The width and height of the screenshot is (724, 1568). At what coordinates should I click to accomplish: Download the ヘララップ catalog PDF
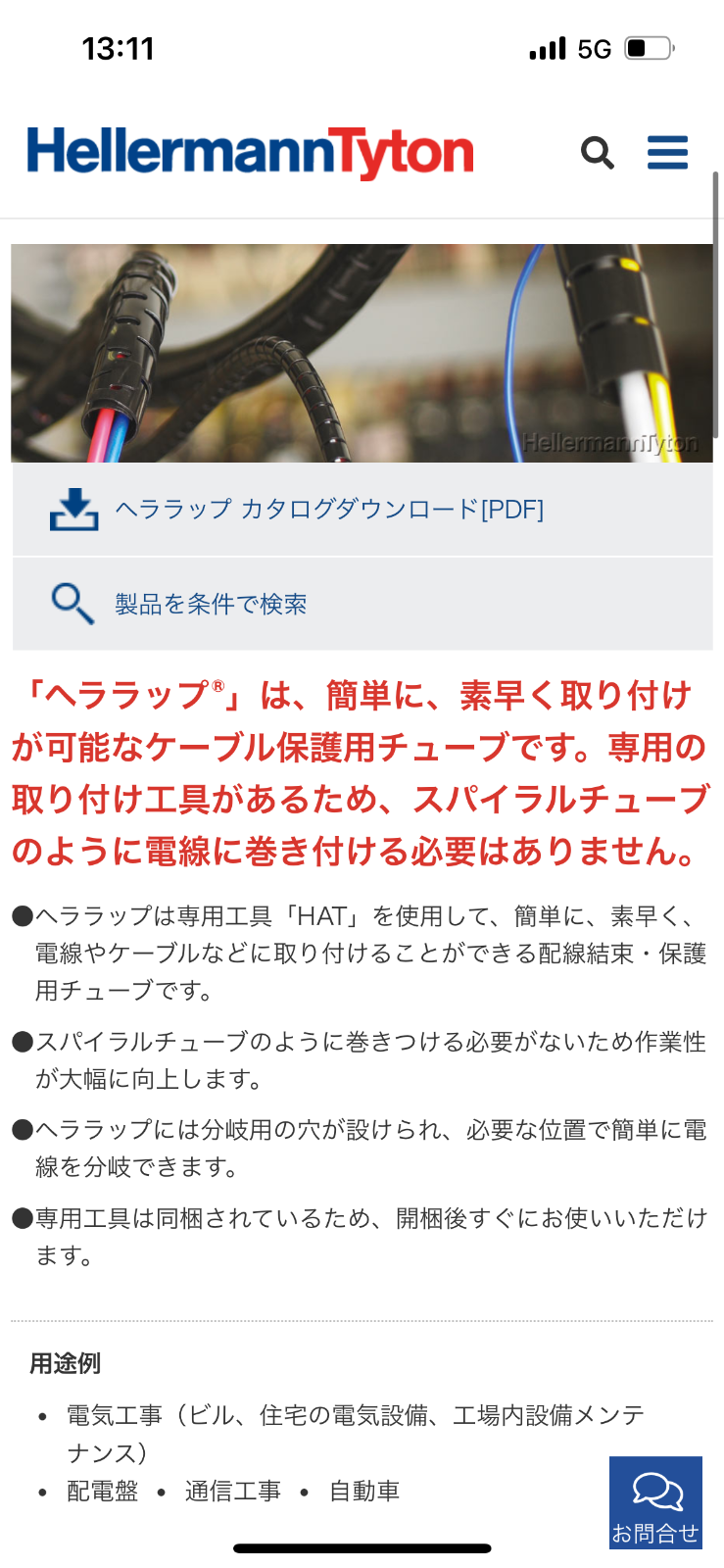coord(362,510)
